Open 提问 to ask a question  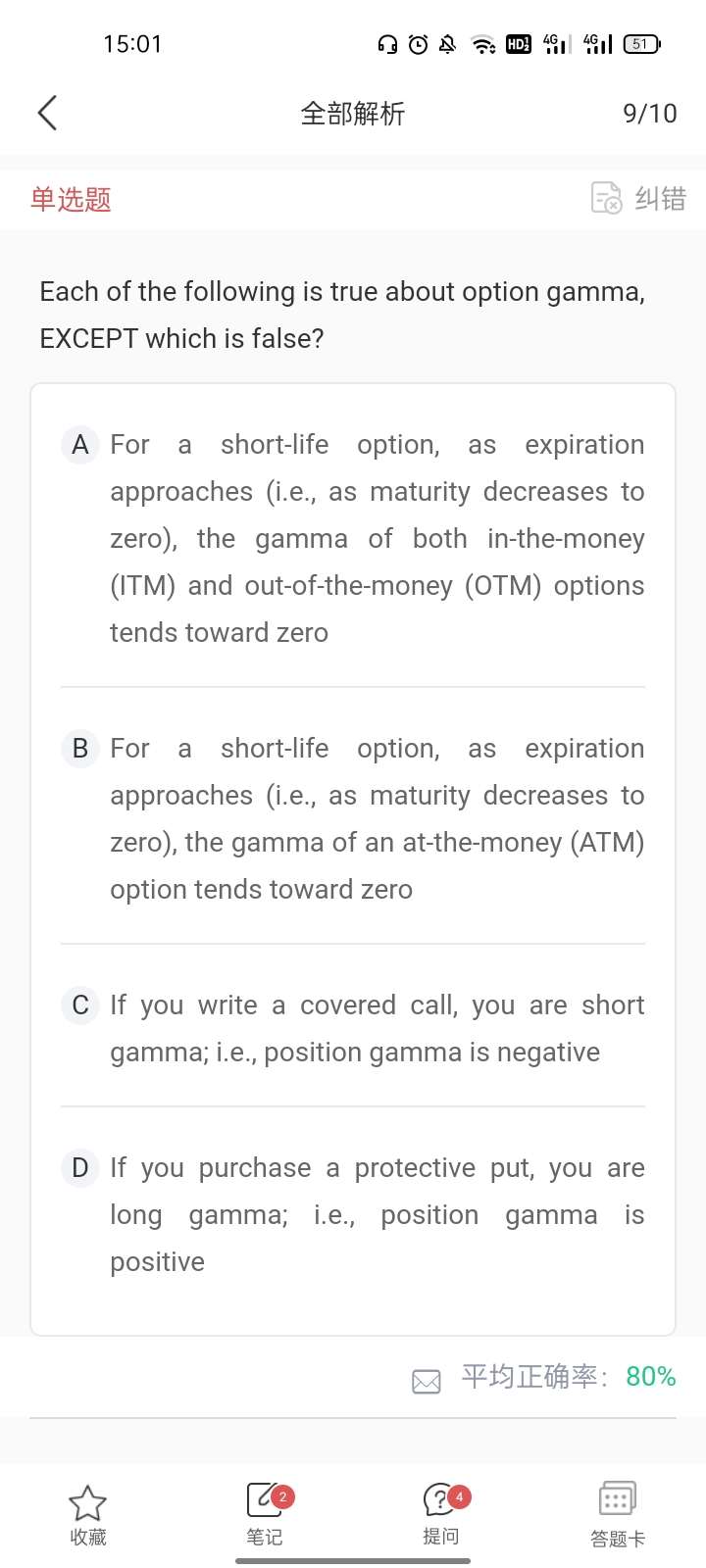click(x=441, y=1513)
